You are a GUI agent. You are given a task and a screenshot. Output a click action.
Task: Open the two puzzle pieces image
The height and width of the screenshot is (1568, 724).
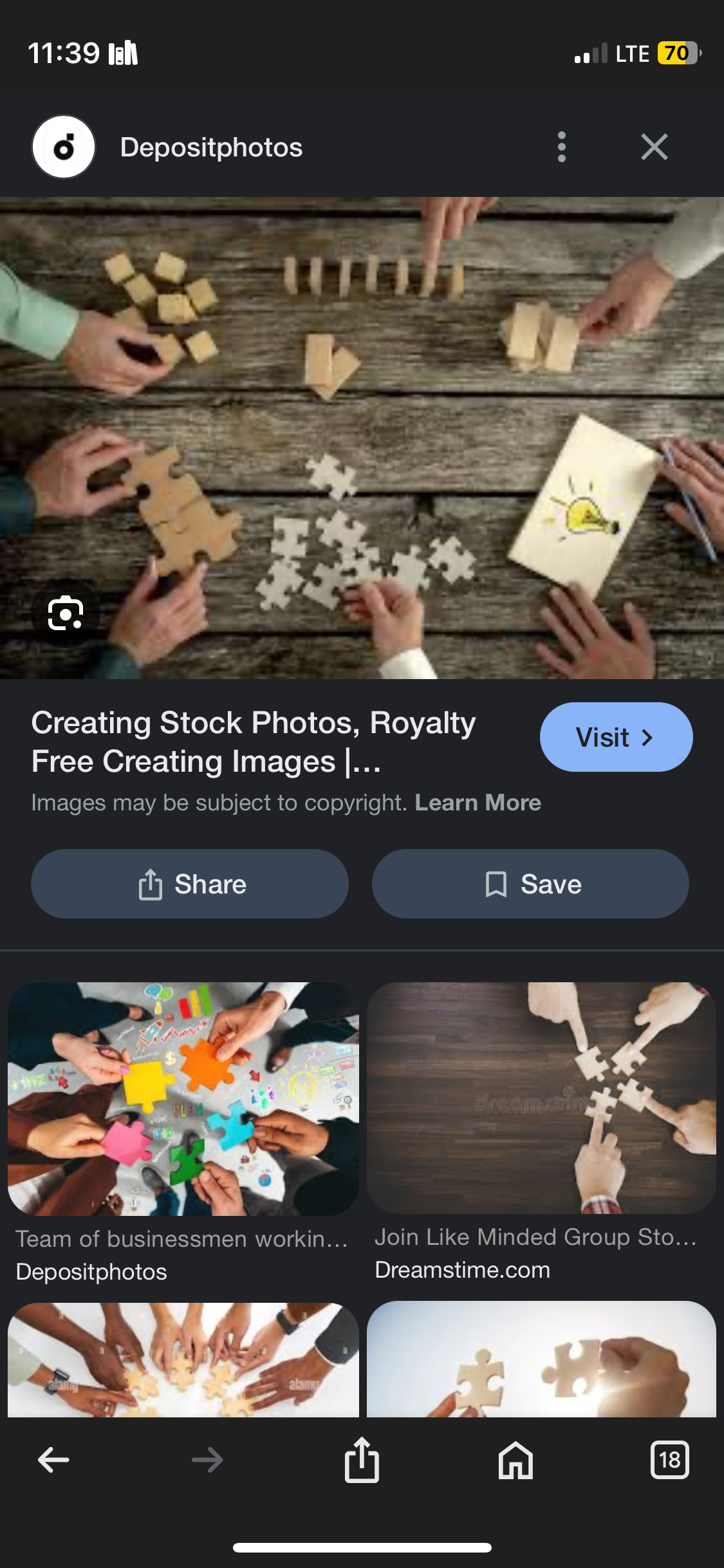click(541, 1359)
